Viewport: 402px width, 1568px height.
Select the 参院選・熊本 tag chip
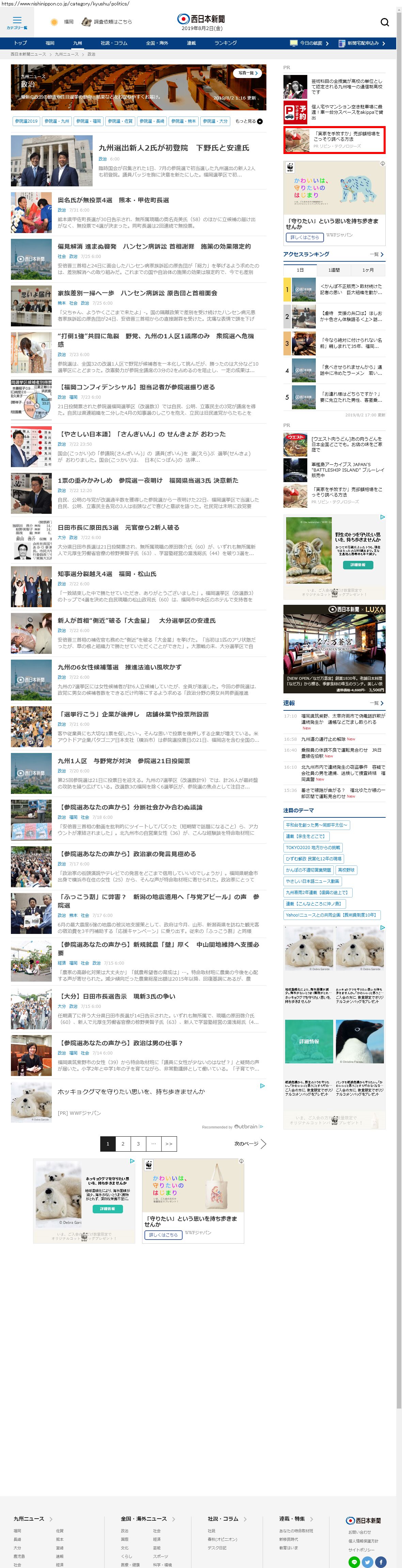183,121
